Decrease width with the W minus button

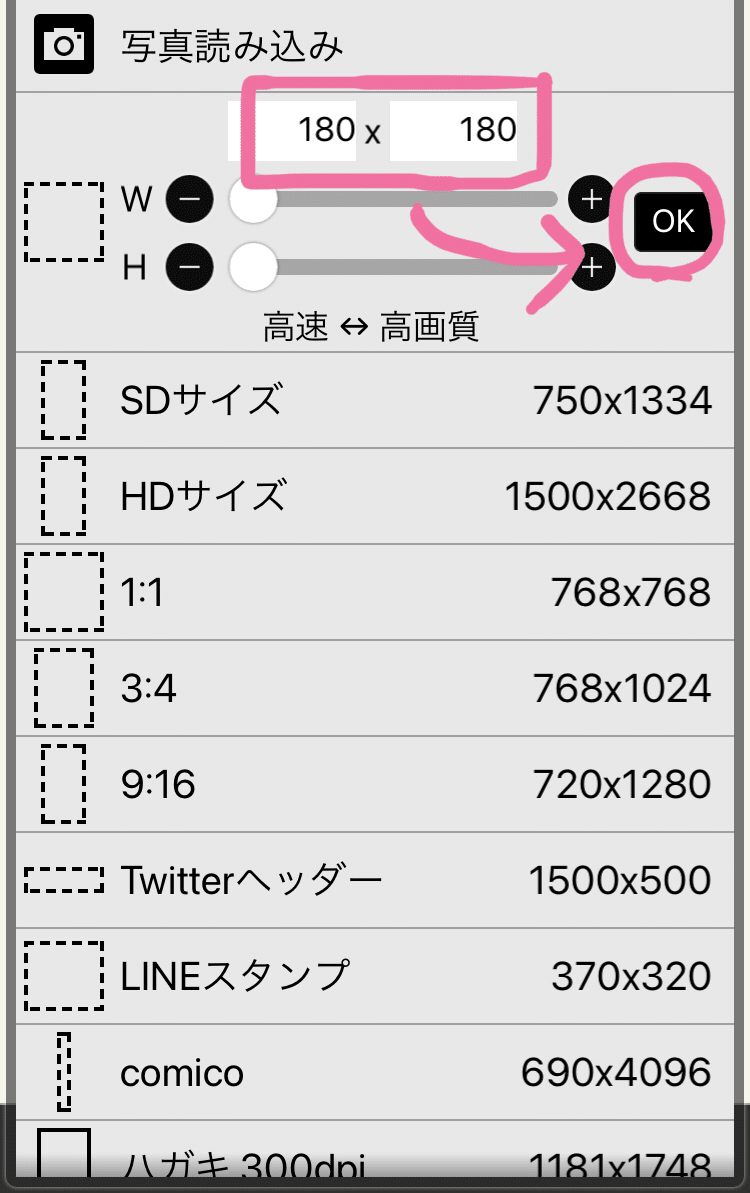point(189,199)
